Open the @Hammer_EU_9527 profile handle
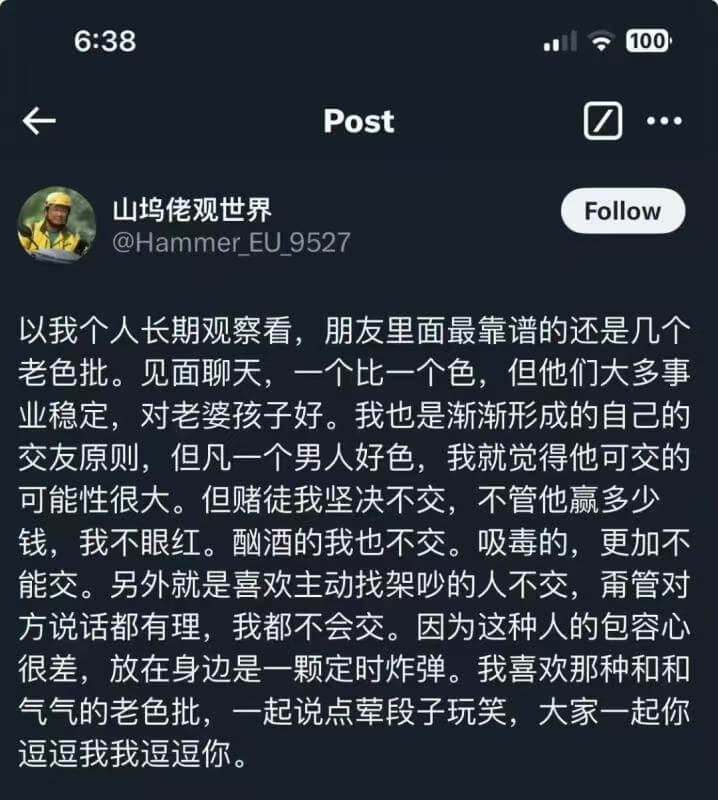This screenshot has height=800, width=718. [x=231, y=243]
